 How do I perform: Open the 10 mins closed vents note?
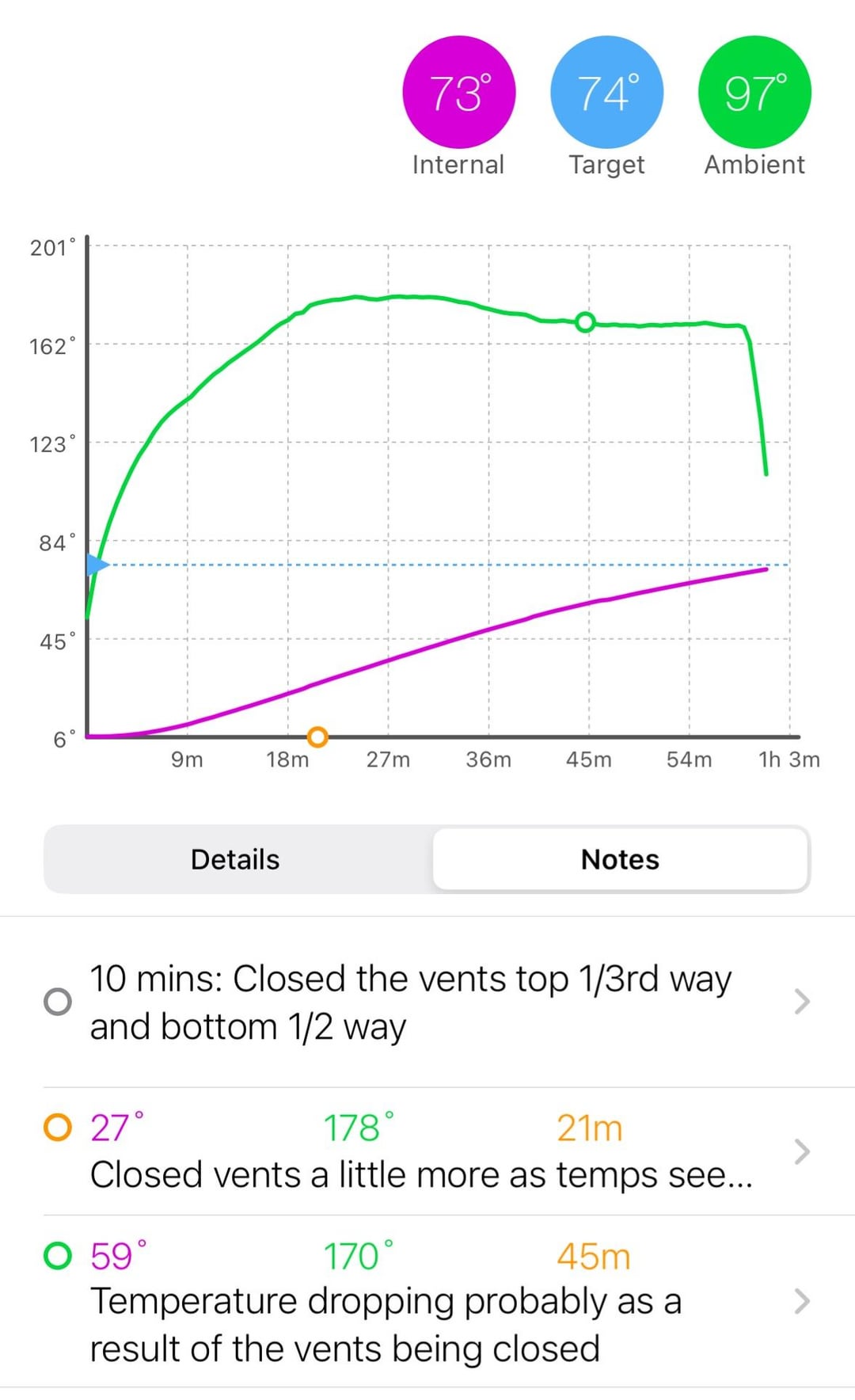427,1002
